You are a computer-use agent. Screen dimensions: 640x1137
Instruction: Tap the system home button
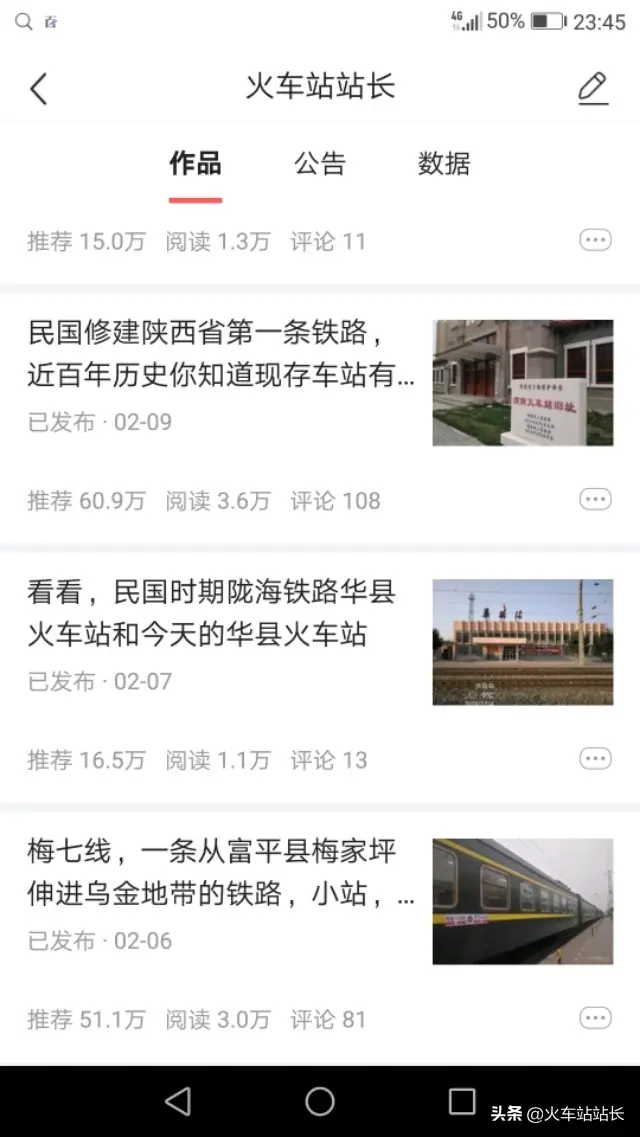[320, 1101]
